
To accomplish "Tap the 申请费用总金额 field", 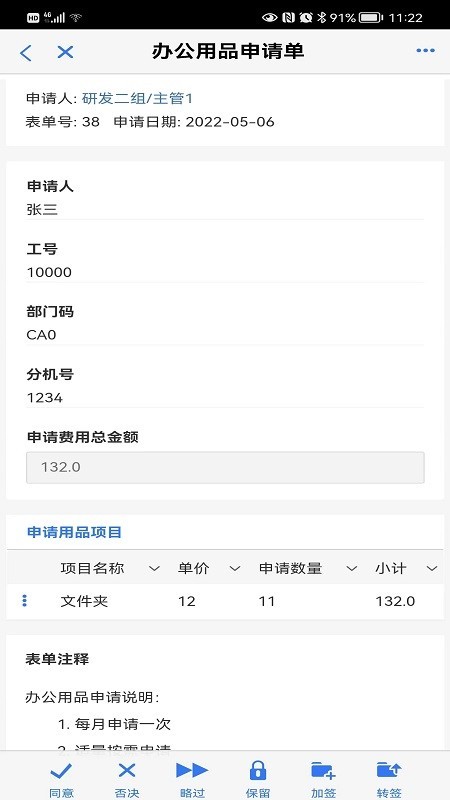I will point(225,467).
